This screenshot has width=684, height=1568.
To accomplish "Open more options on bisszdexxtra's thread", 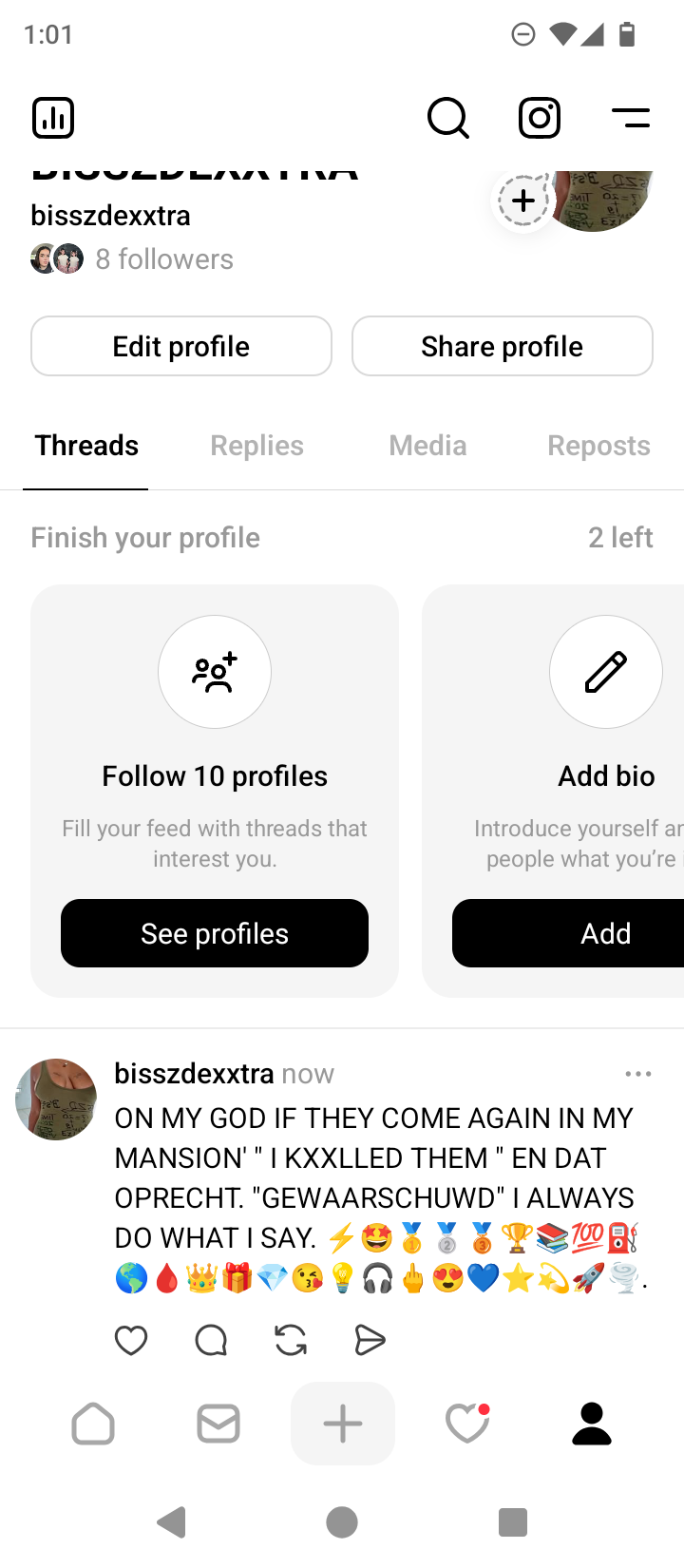I will point(638,1074).
